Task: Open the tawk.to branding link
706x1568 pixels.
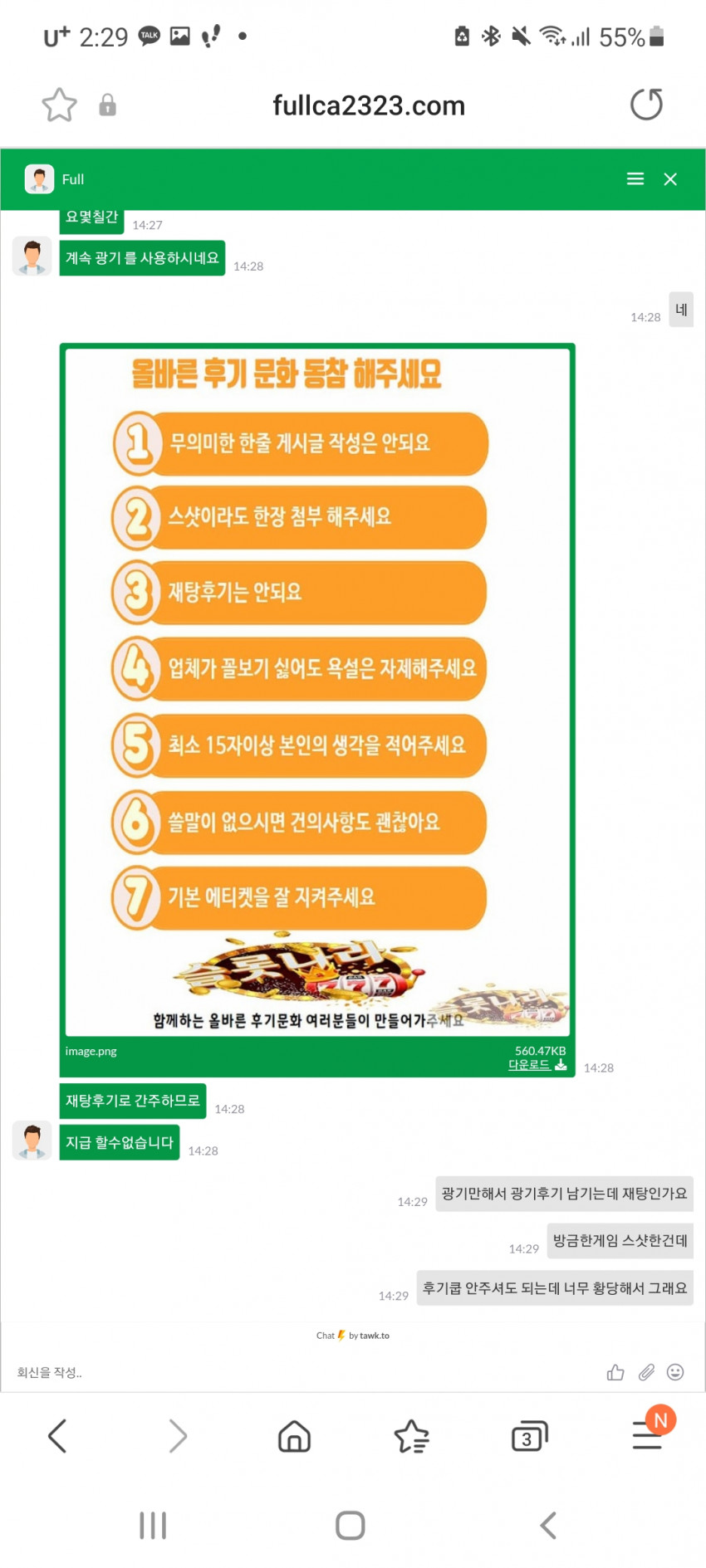Action: pyautogui.click(x=353, y=1336)
